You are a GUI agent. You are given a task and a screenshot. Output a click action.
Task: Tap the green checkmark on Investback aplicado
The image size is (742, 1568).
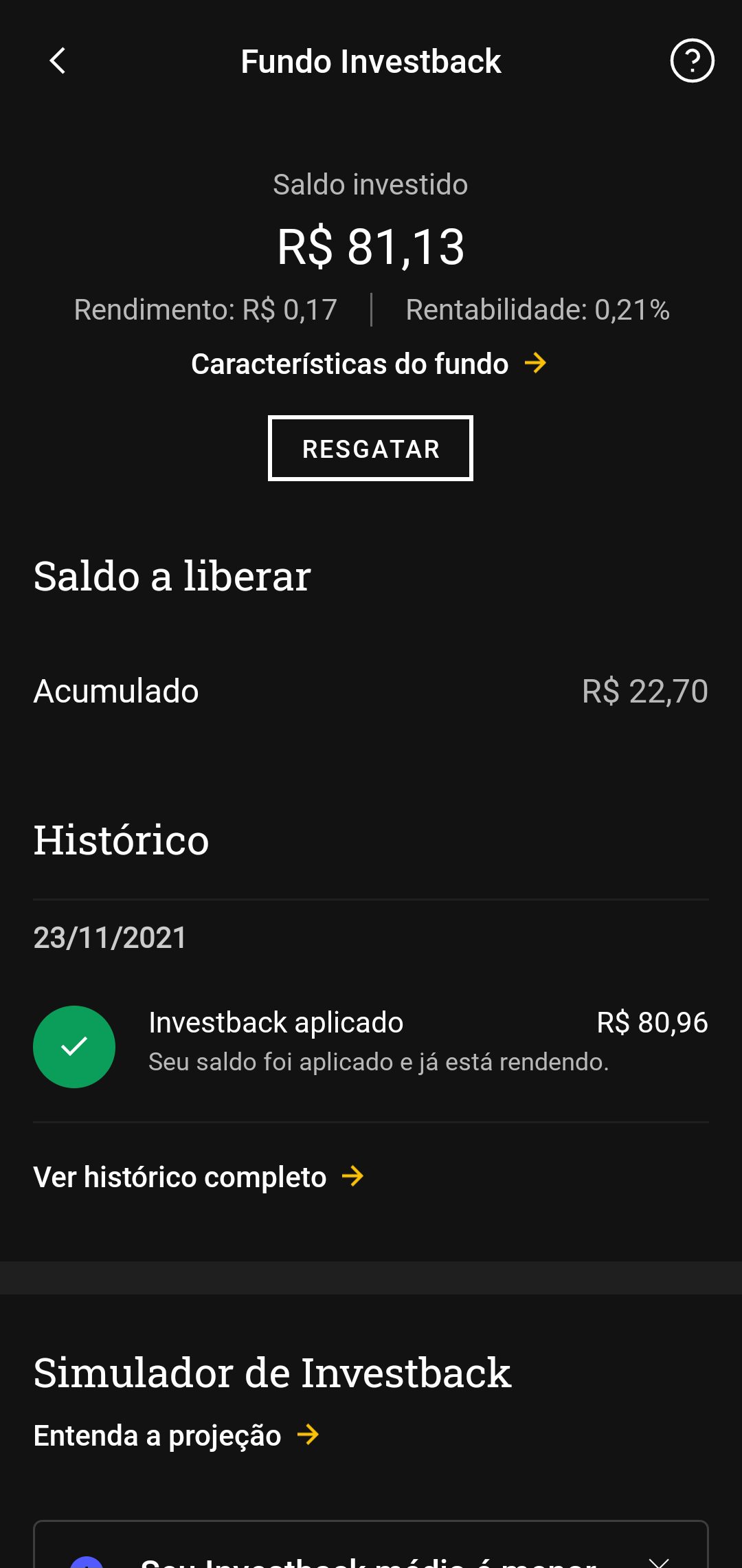(x=74, y=1046)
